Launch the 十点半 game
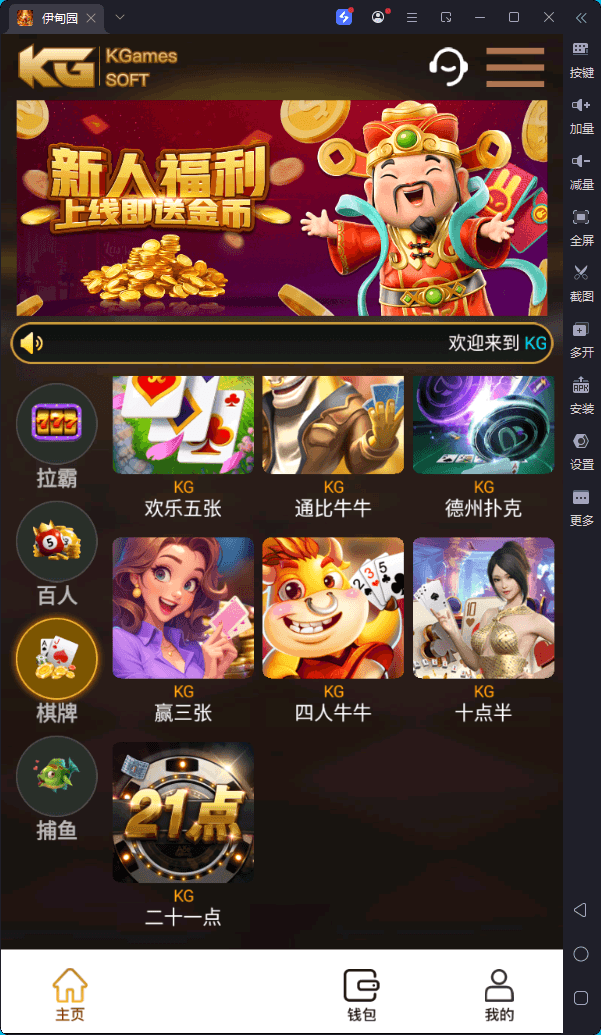 tap(483, 608)
